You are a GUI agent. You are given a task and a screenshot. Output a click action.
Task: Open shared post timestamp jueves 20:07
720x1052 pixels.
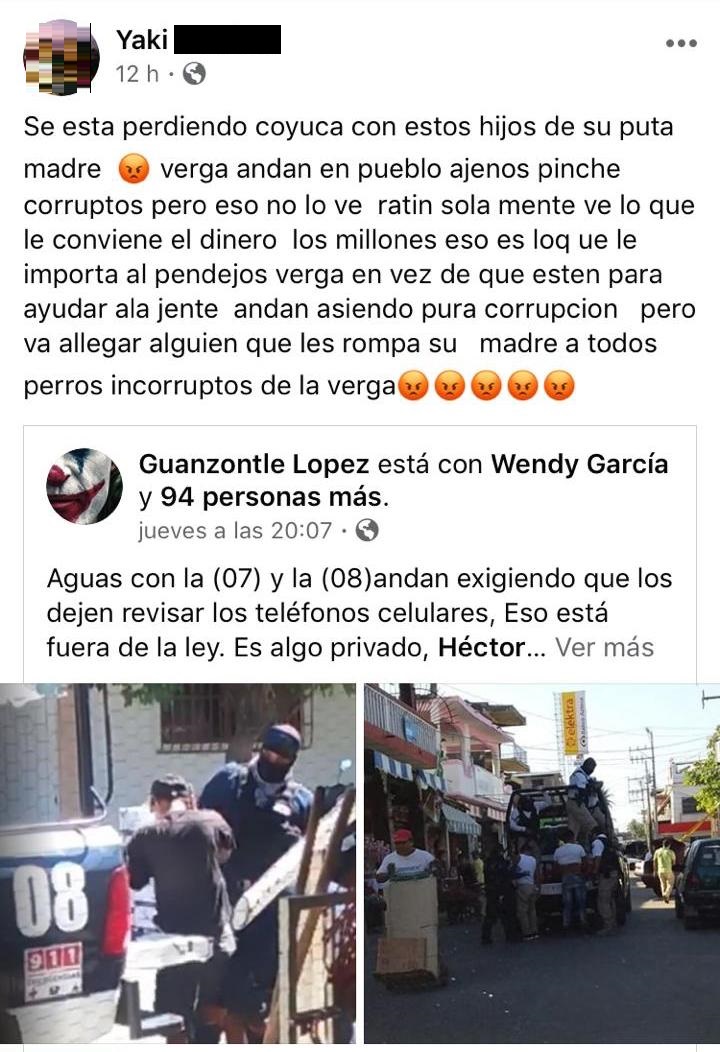pyautogui.click(x=235, y=530)
